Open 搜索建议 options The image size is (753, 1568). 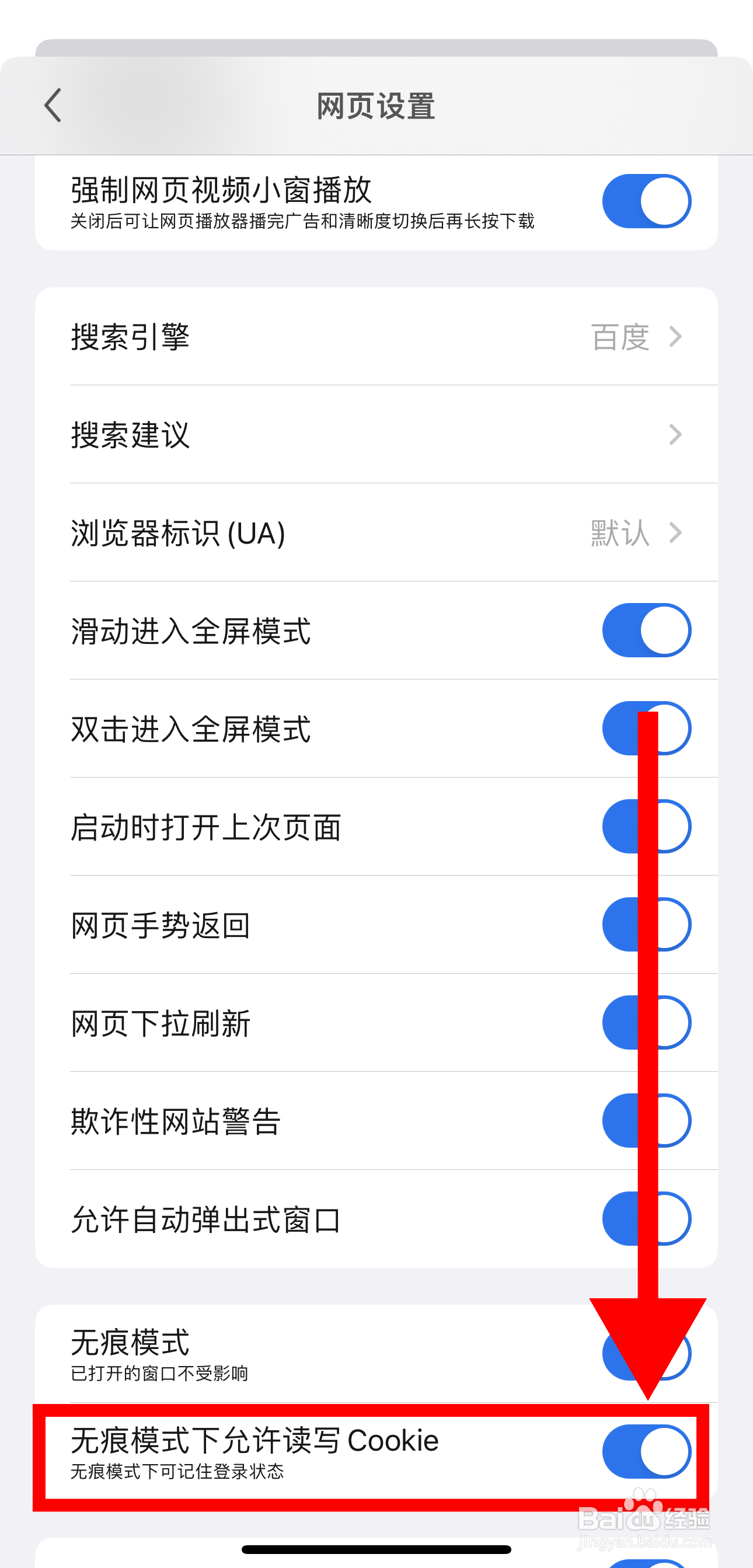[x=375, y=434]
